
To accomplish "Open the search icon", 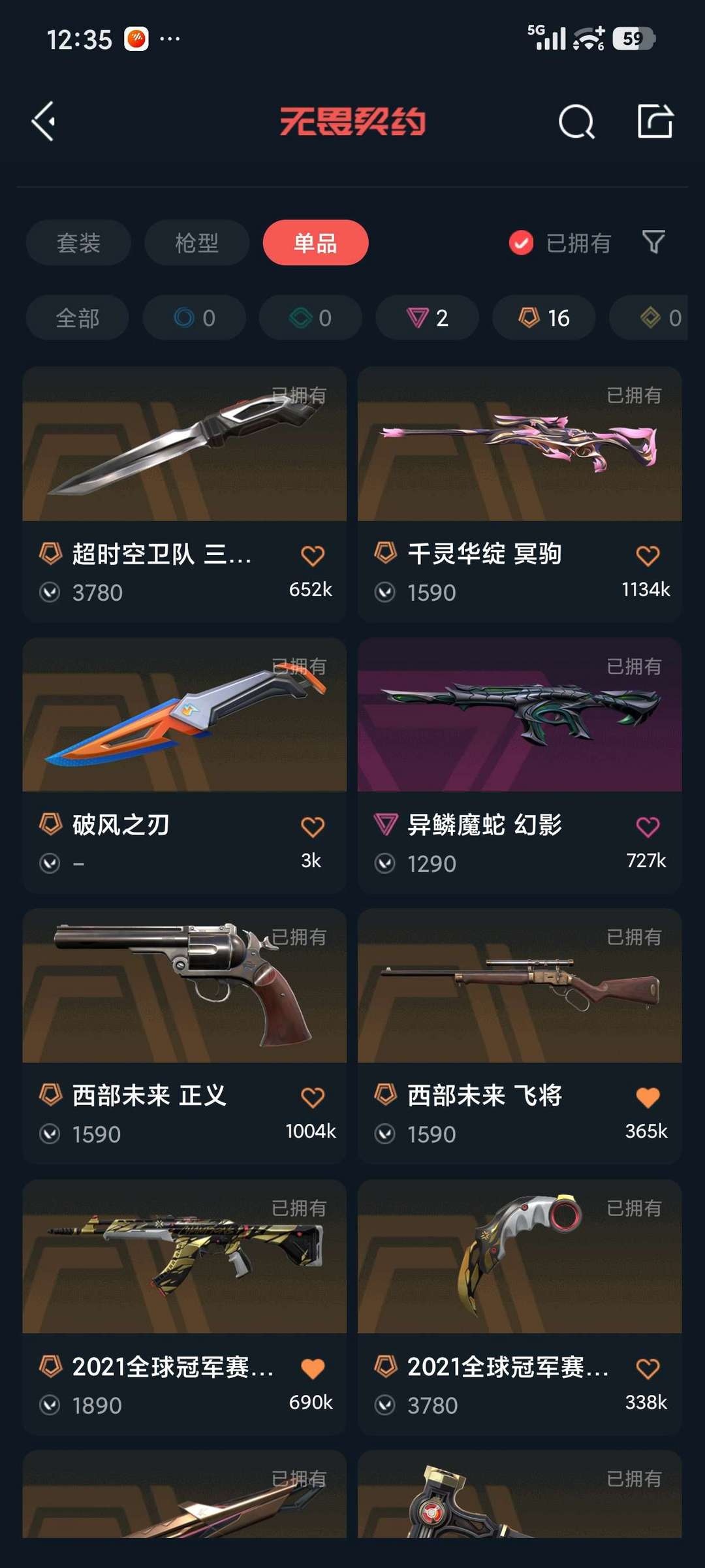I will pyautogui.click(x=576, y=121).
